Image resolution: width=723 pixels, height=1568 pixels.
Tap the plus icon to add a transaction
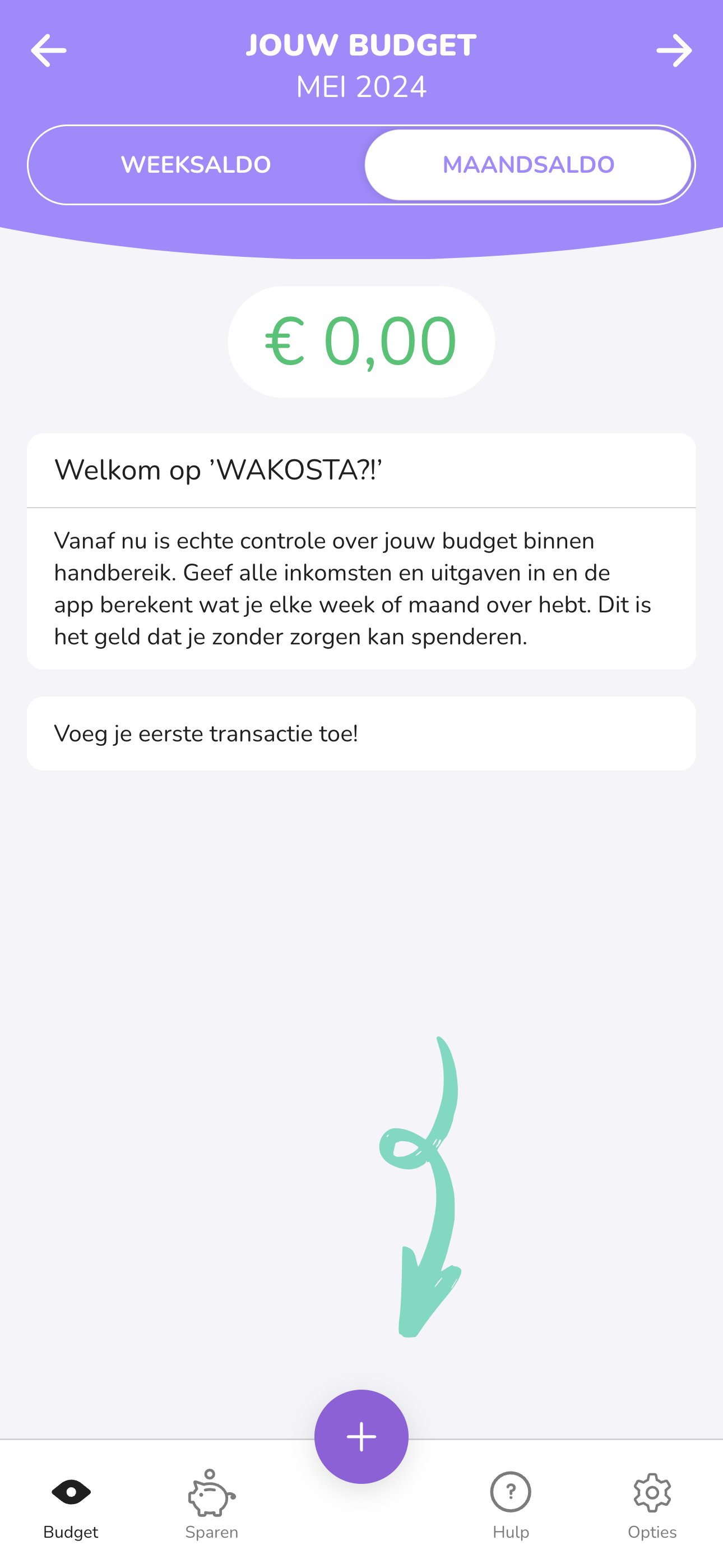click(x=361, y=1437)
